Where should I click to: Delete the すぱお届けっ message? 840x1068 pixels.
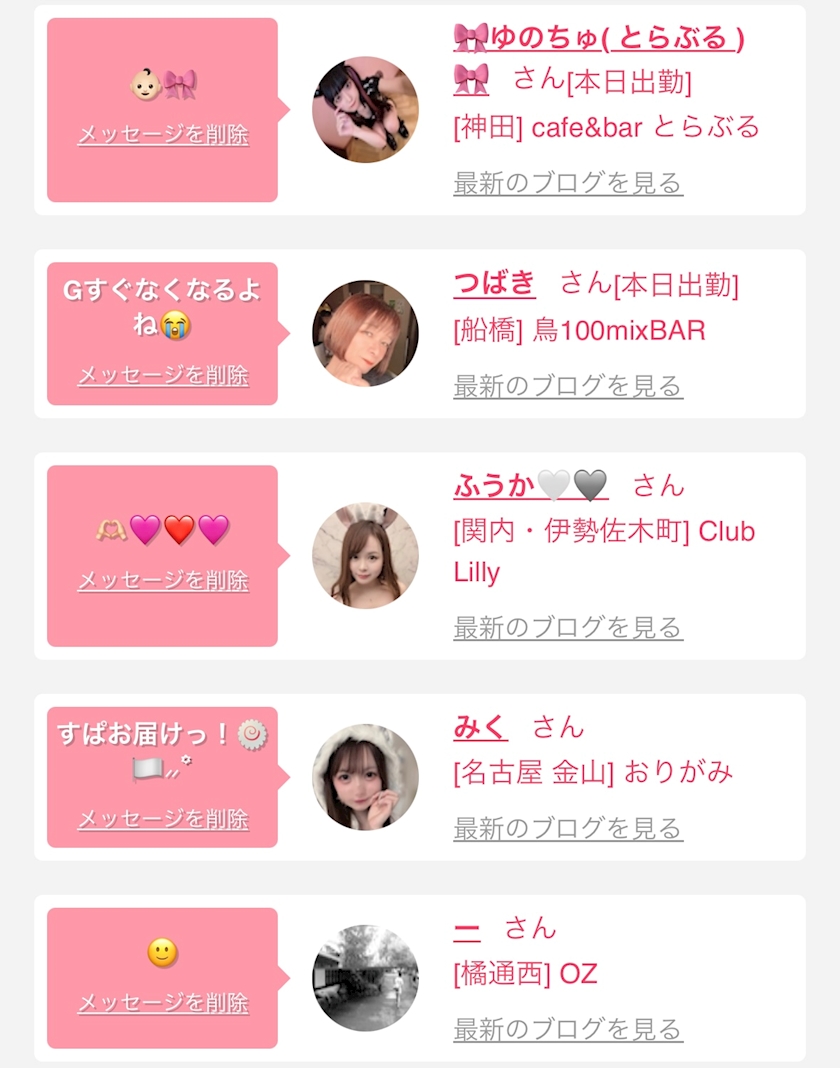[x=163, y=819]
